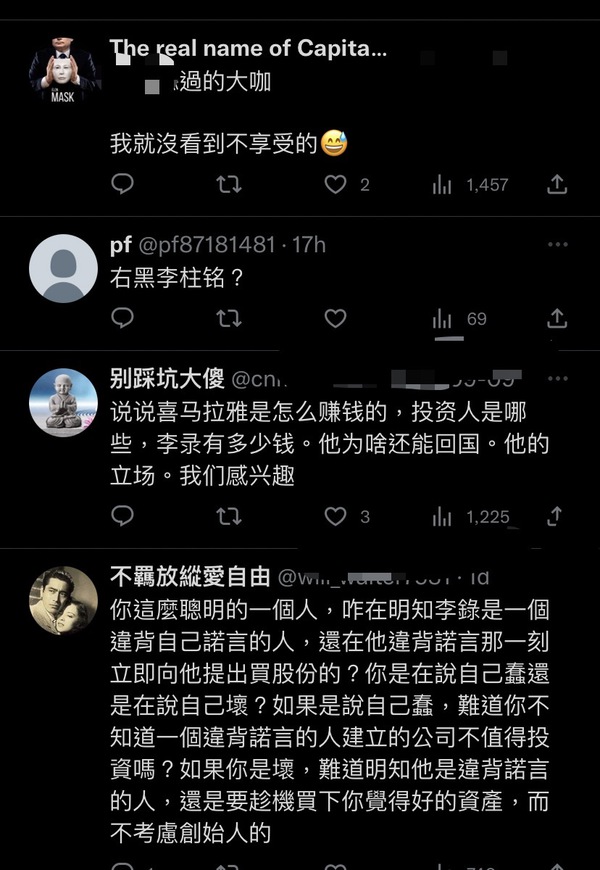The width and height of the screenshot is (600, 870).
Task: Open The real name of Capita's avatar
Action: (x=64, y=70)
